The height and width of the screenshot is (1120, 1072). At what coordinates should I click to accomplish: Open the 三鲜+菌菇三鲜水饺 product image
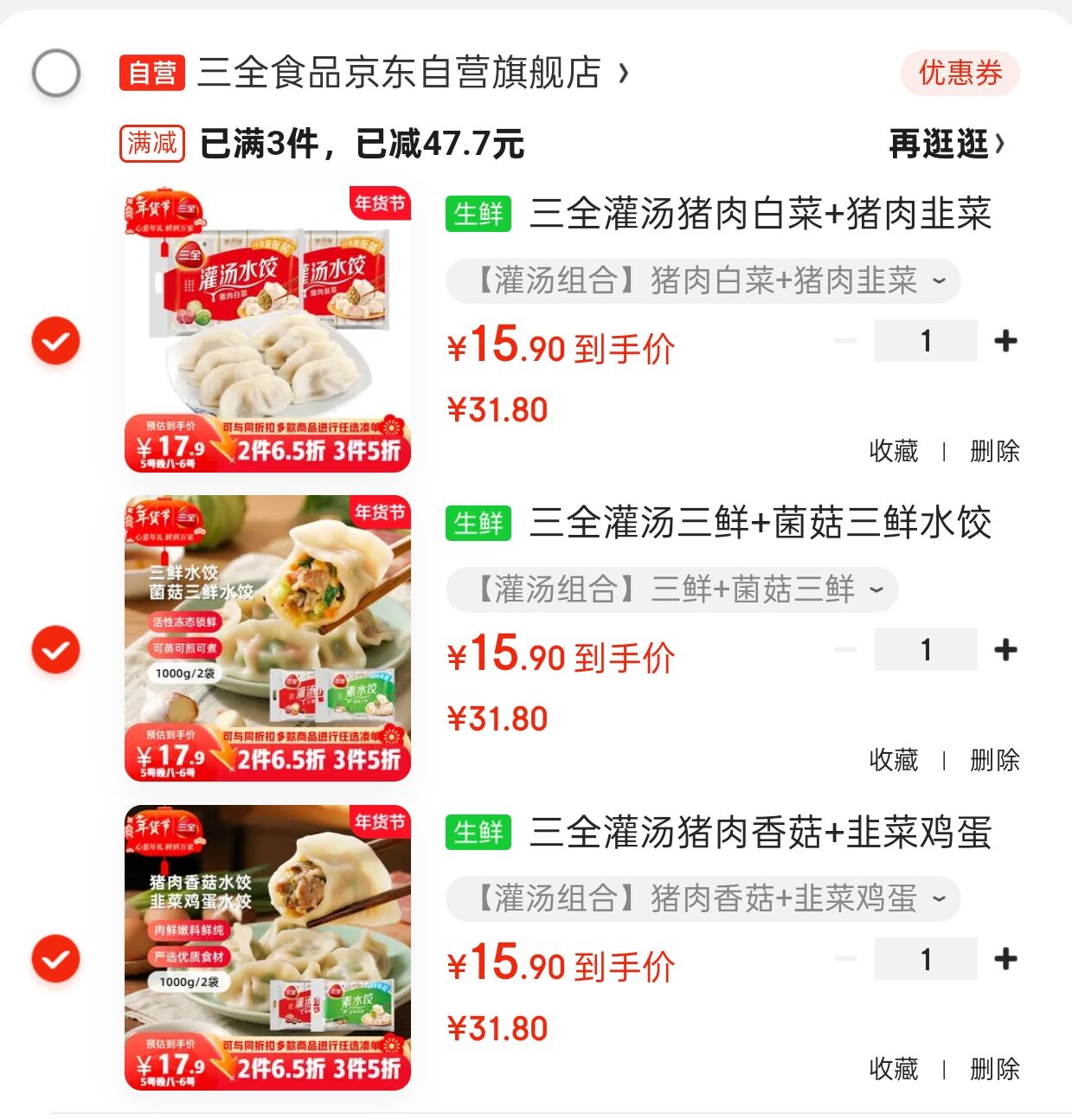267,638
